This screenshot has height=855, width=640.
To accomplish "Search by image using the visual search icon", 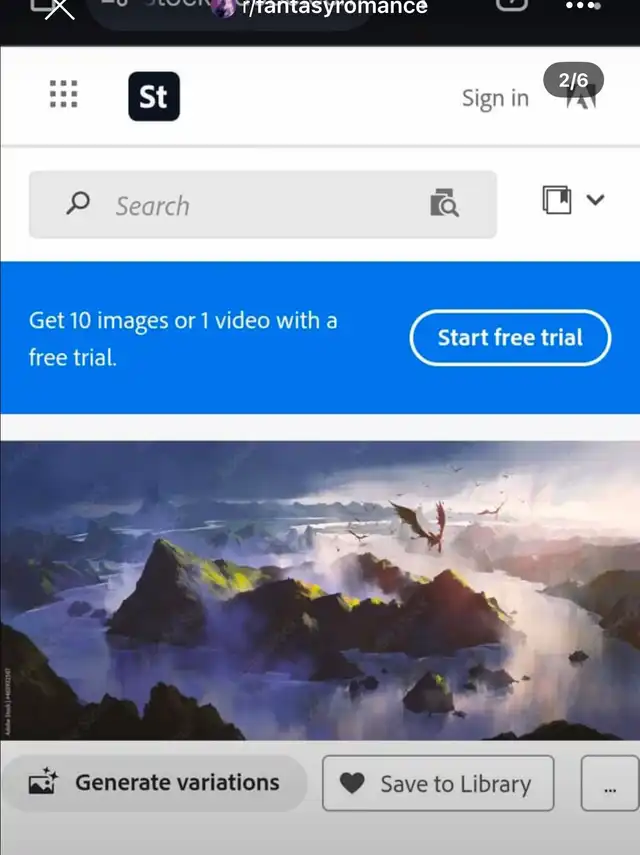I will tap(444, 204).
